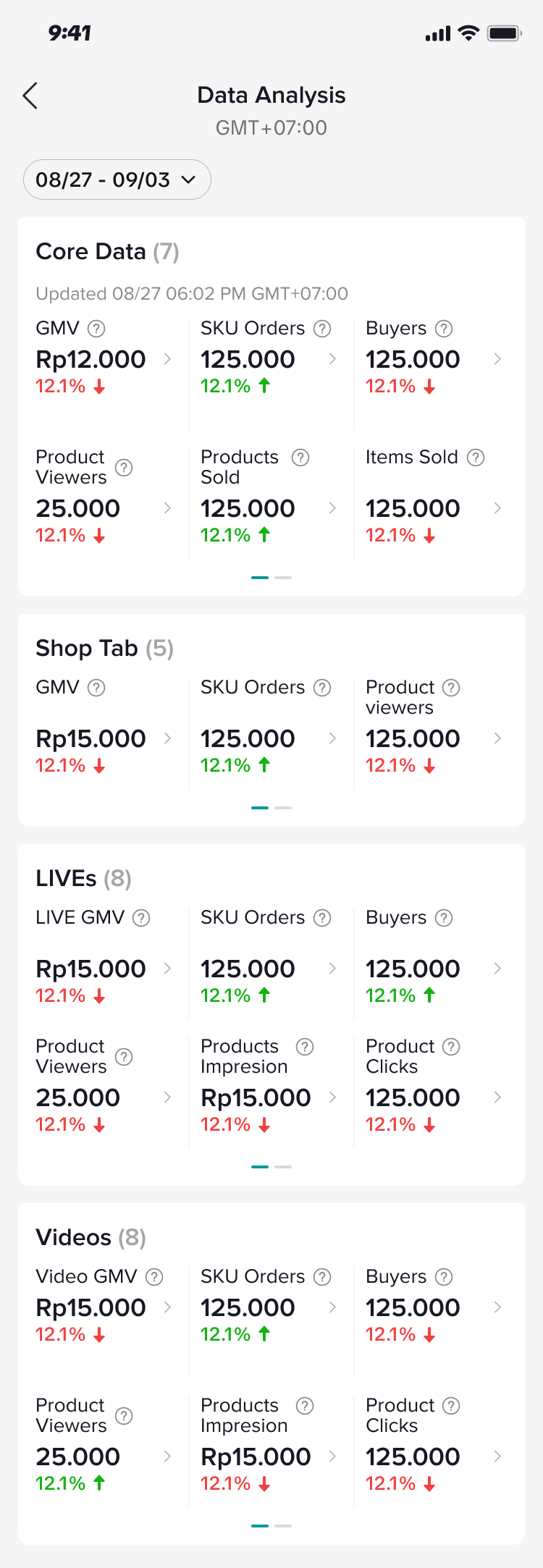Open Product Clicks metric under Videos
Screen dimensions: 543x1568
pyautogui.click(x=433, y=1457)
